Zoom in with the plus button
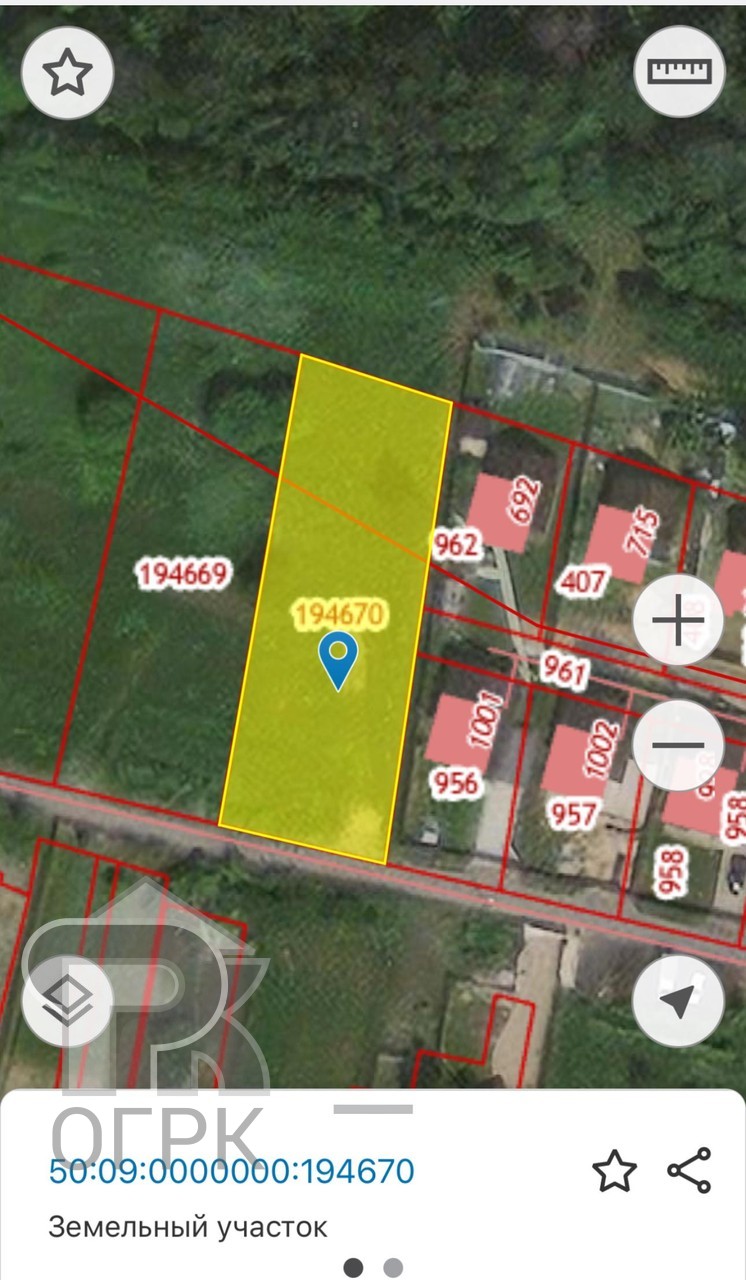This screenshot has width=746, height=1280. 679,623
